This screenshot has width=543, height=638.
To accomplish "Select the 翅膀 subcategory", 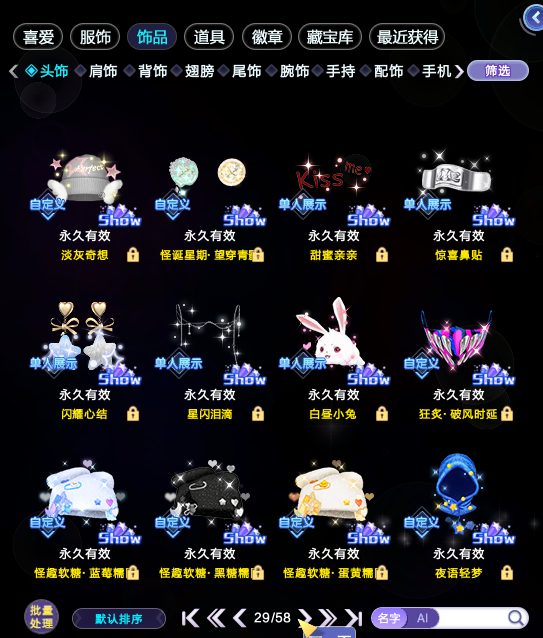I will [x=199, y=71].
